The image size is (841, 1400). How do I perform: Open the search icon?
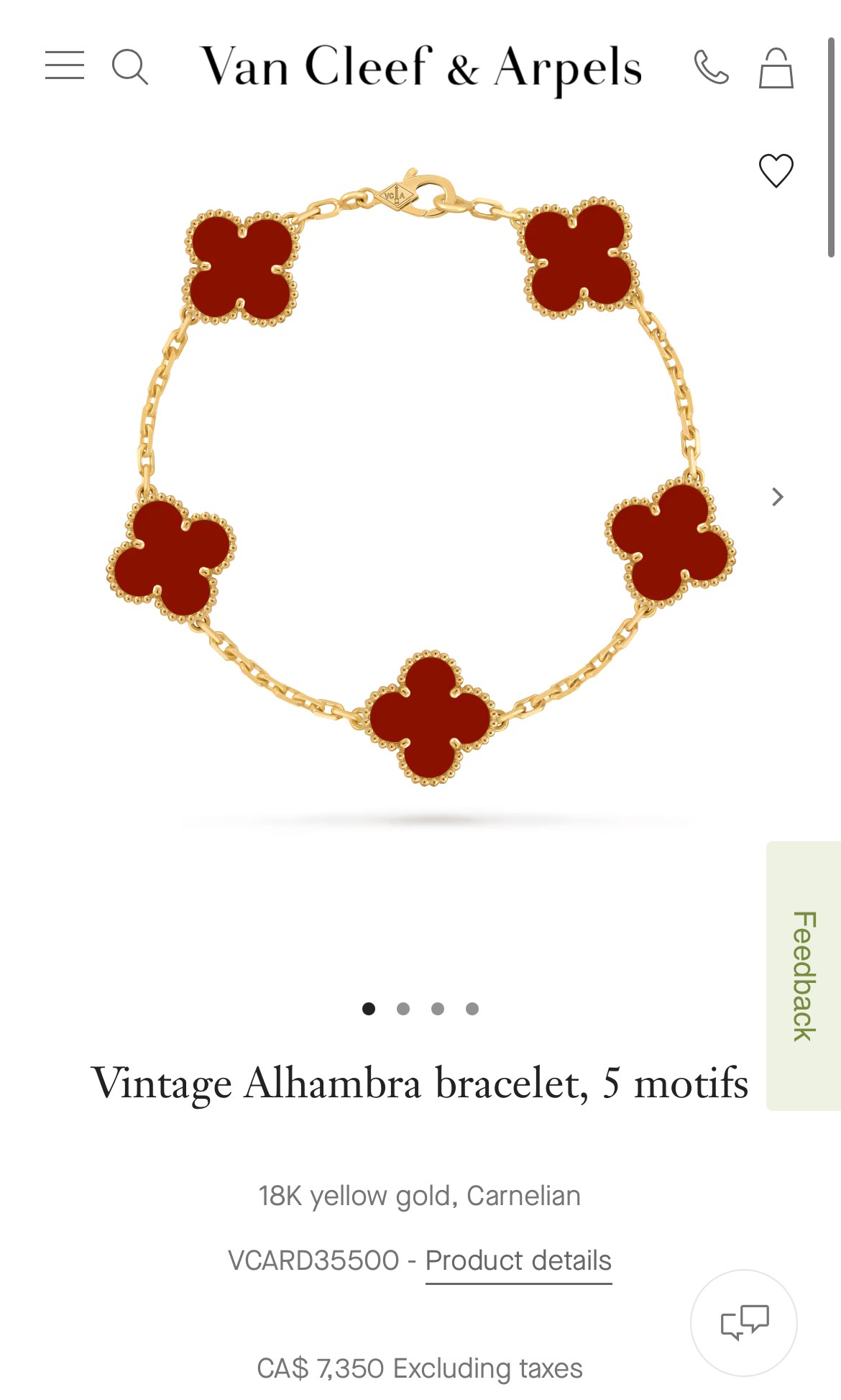click(x=130, y=67)
